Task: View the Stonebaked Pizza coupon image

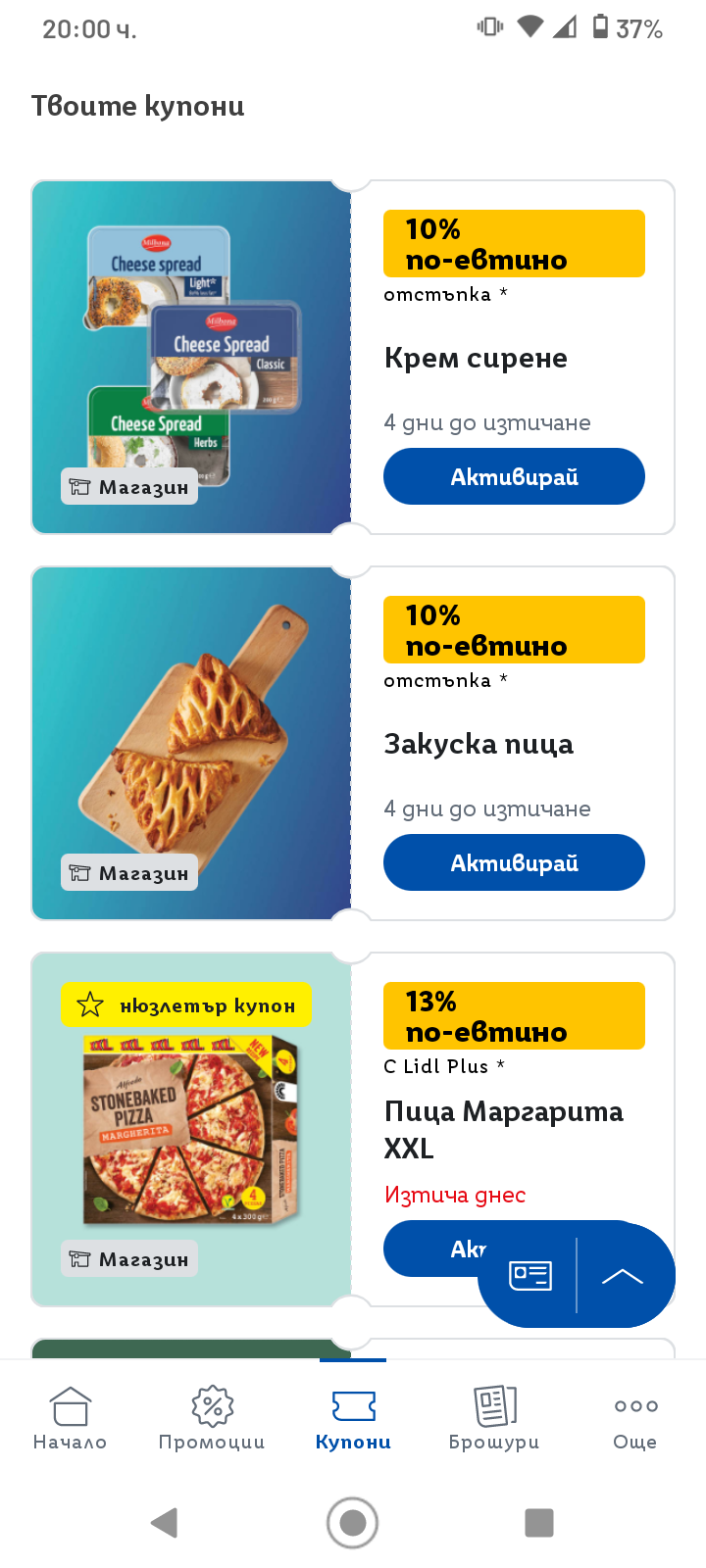Action: click(191, 1129)
